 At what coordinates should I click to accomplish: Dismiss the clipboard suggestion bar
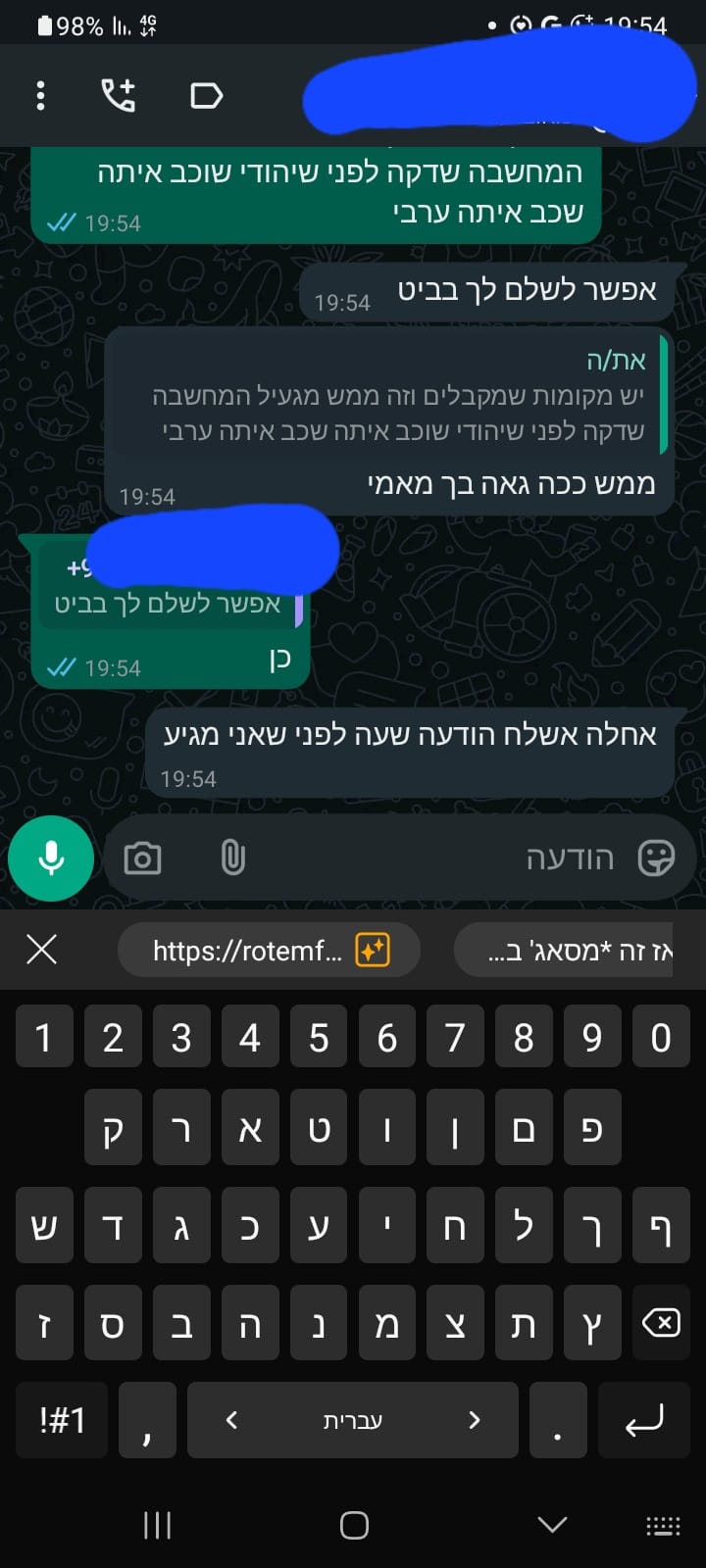pos(41,949)
